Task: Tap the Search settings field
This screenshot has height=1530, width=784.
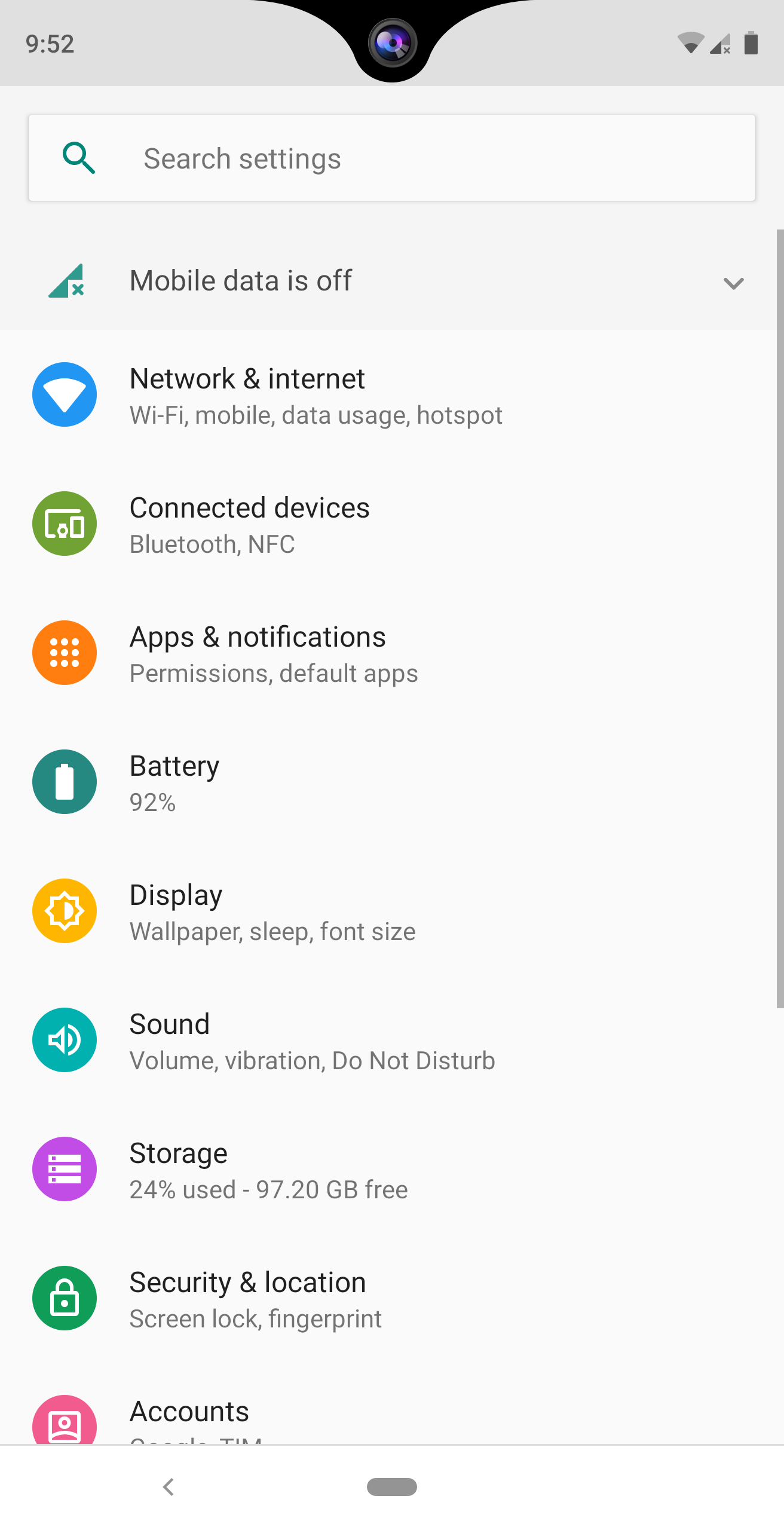Action: click(391, 158)
